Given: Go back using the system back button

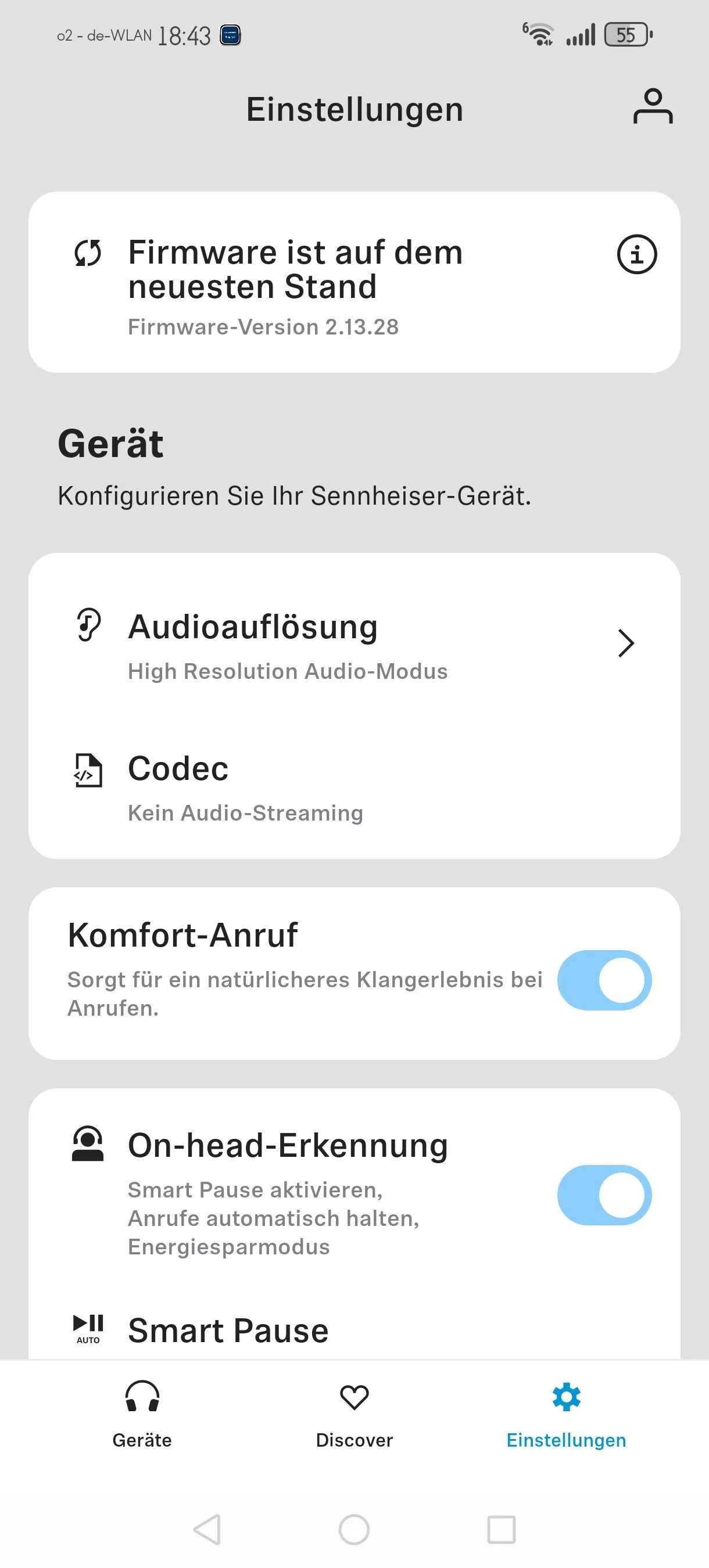Looking at the screenshot, I should click(207, 1529).
